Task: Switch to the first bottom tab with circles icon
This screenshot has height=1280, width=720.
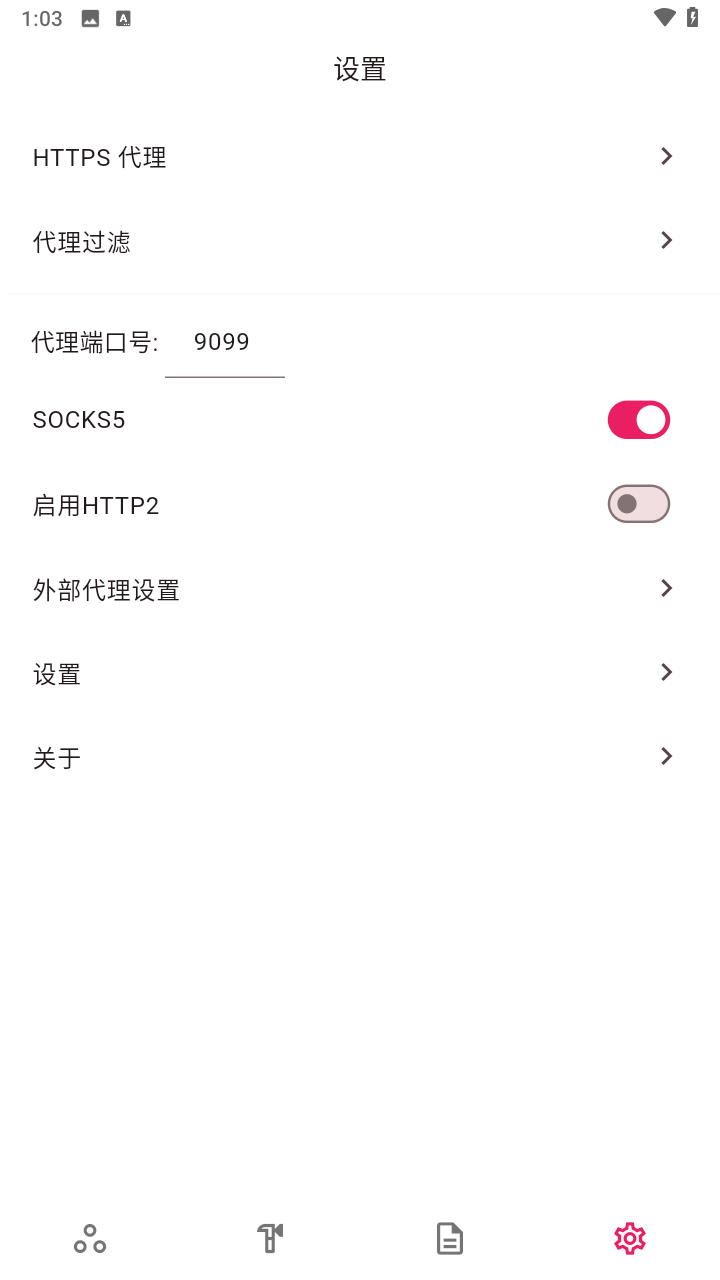Action: click(90, 1239)
